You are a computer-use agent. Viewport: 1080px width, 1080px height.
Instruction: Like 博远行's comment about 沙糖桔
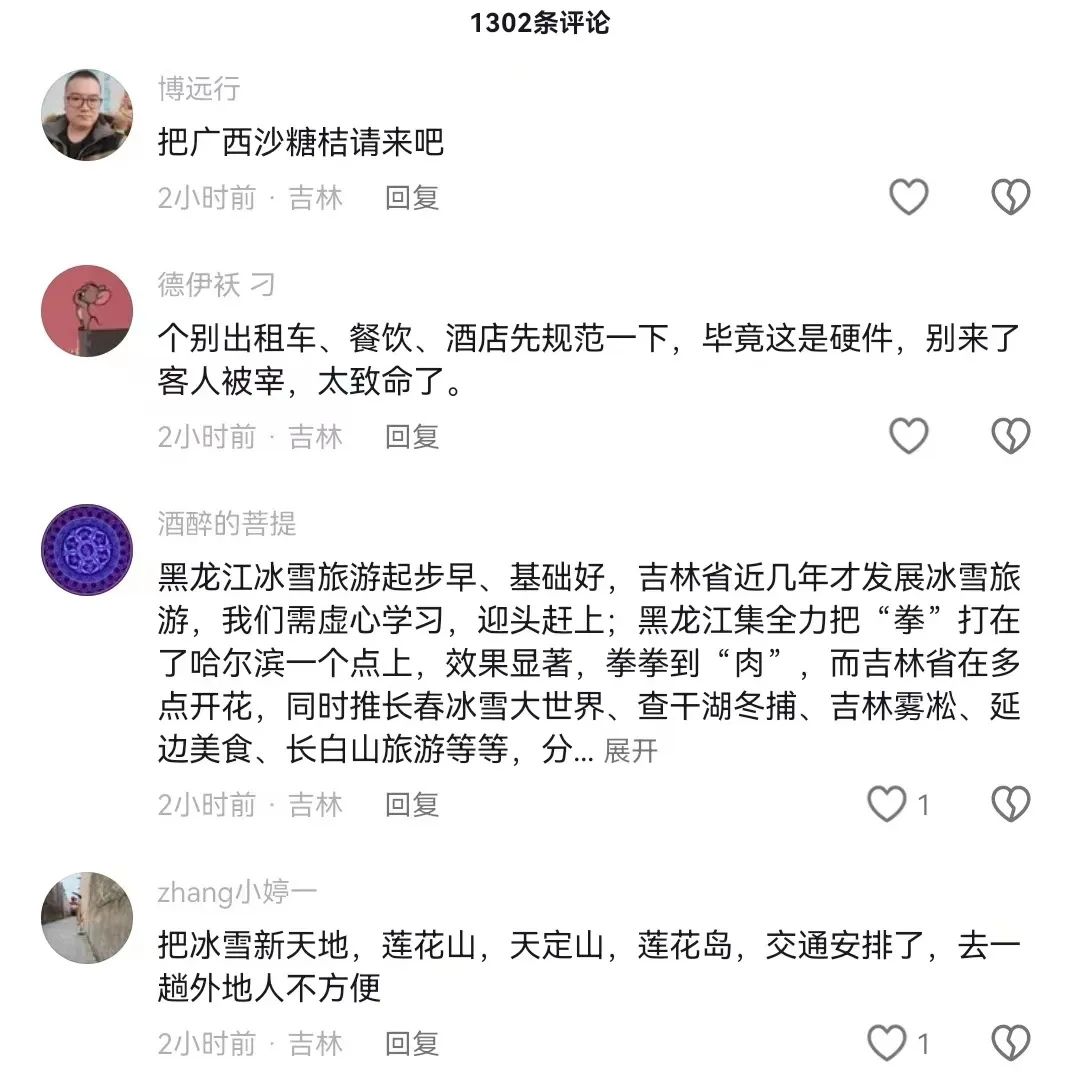[x=908, y=197]
